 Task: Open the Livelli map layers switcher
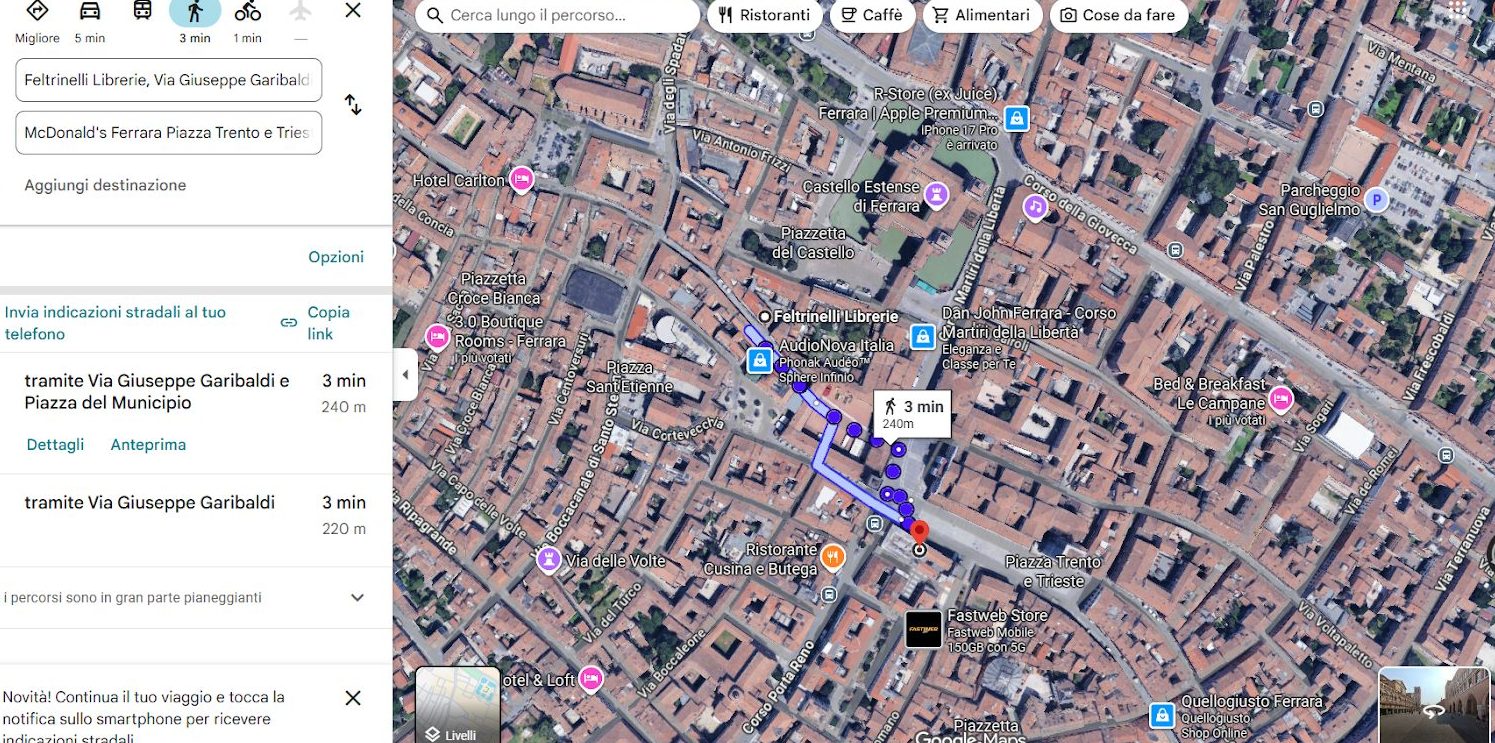tap(458, 705)
